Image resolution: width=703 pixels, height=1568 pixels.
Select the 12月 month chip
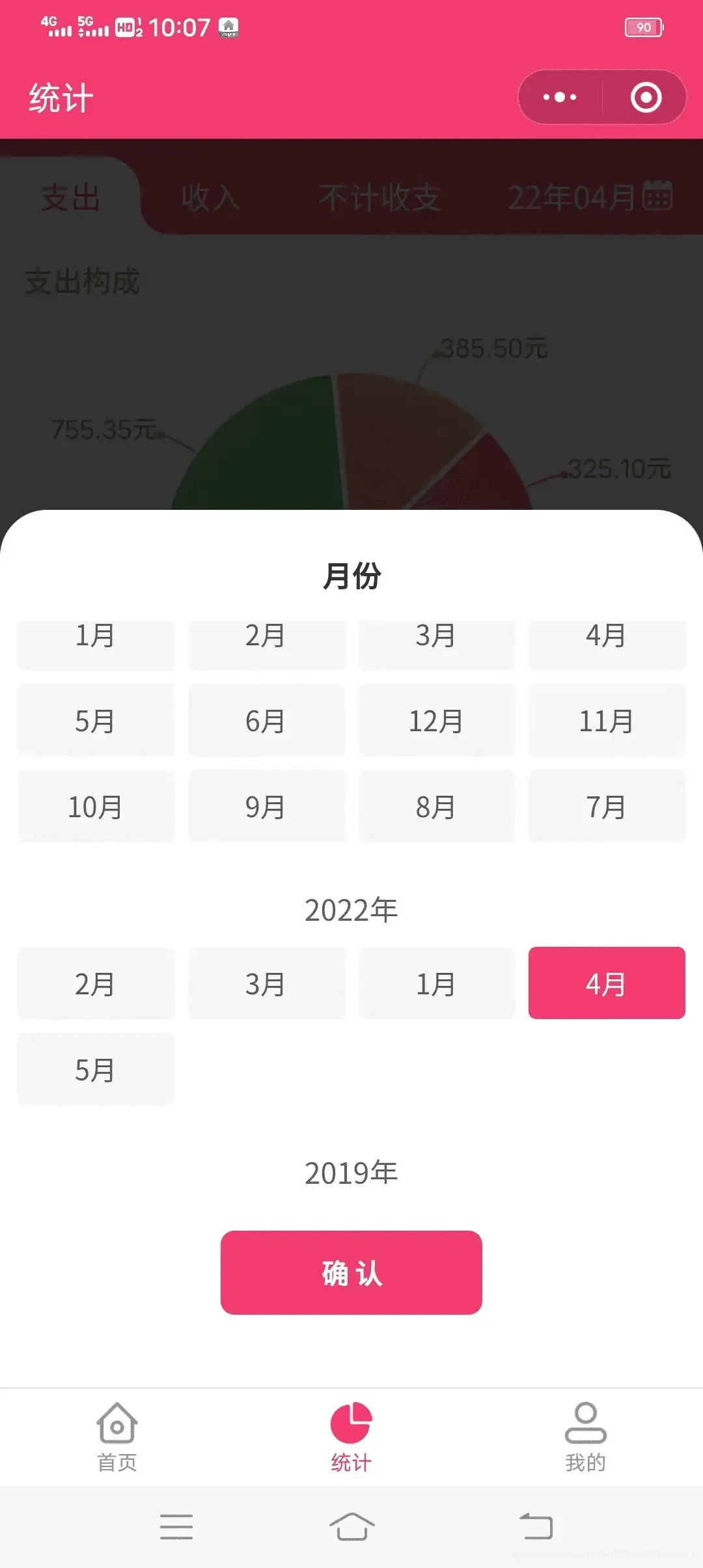click(x=436, y=720)
